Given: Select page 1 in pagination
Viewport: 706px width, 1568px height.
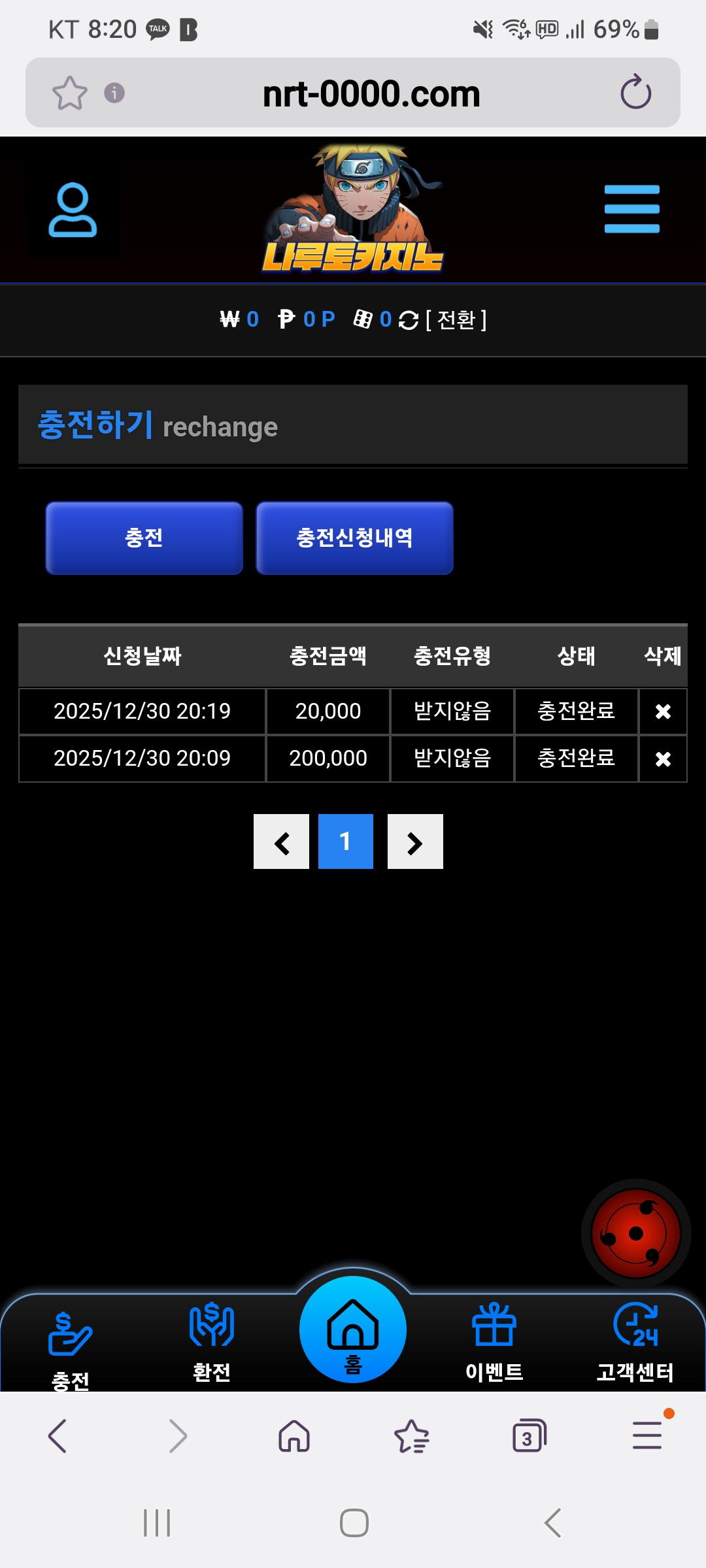Looking at the screenshot, I should pyautogui.click(x=346, y=841).
